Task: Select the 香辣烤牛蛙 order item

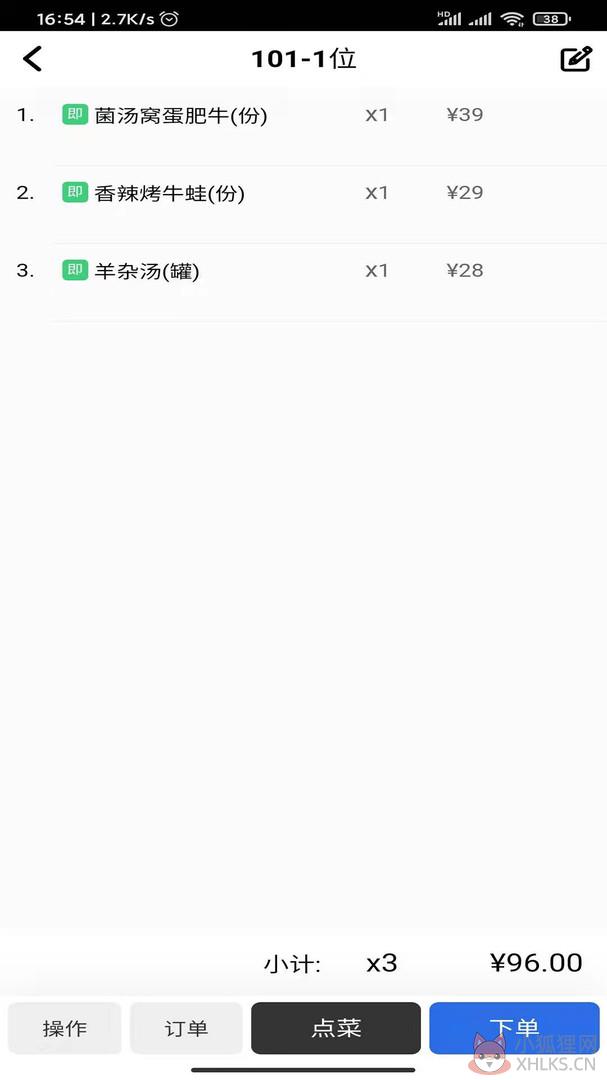Action: click(x=303, y=194)
